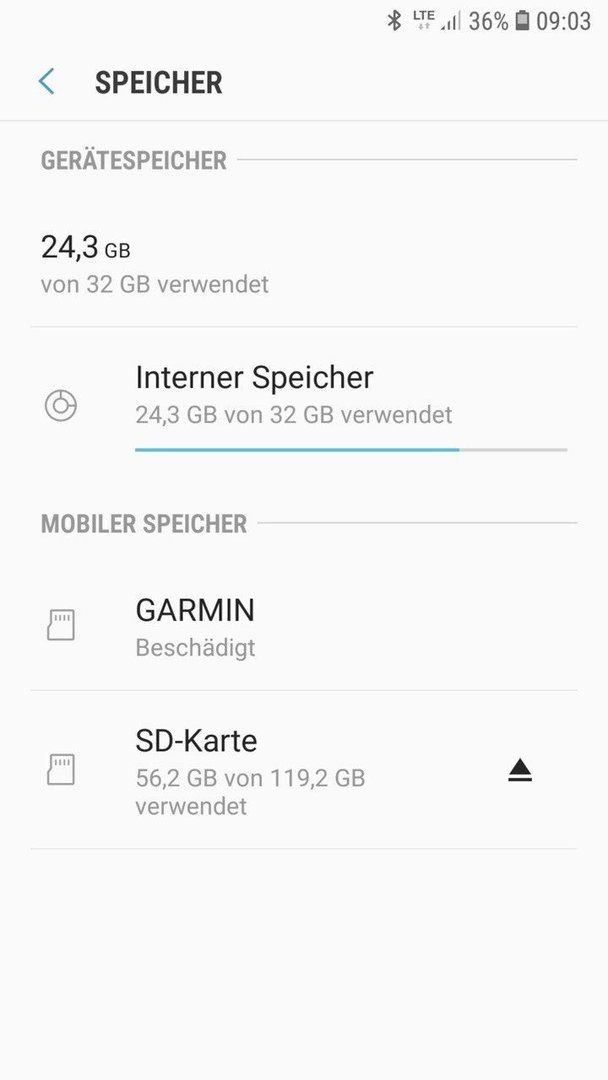
Task: Open the damaged GARMIN storage entry
Action: (304, 626)
